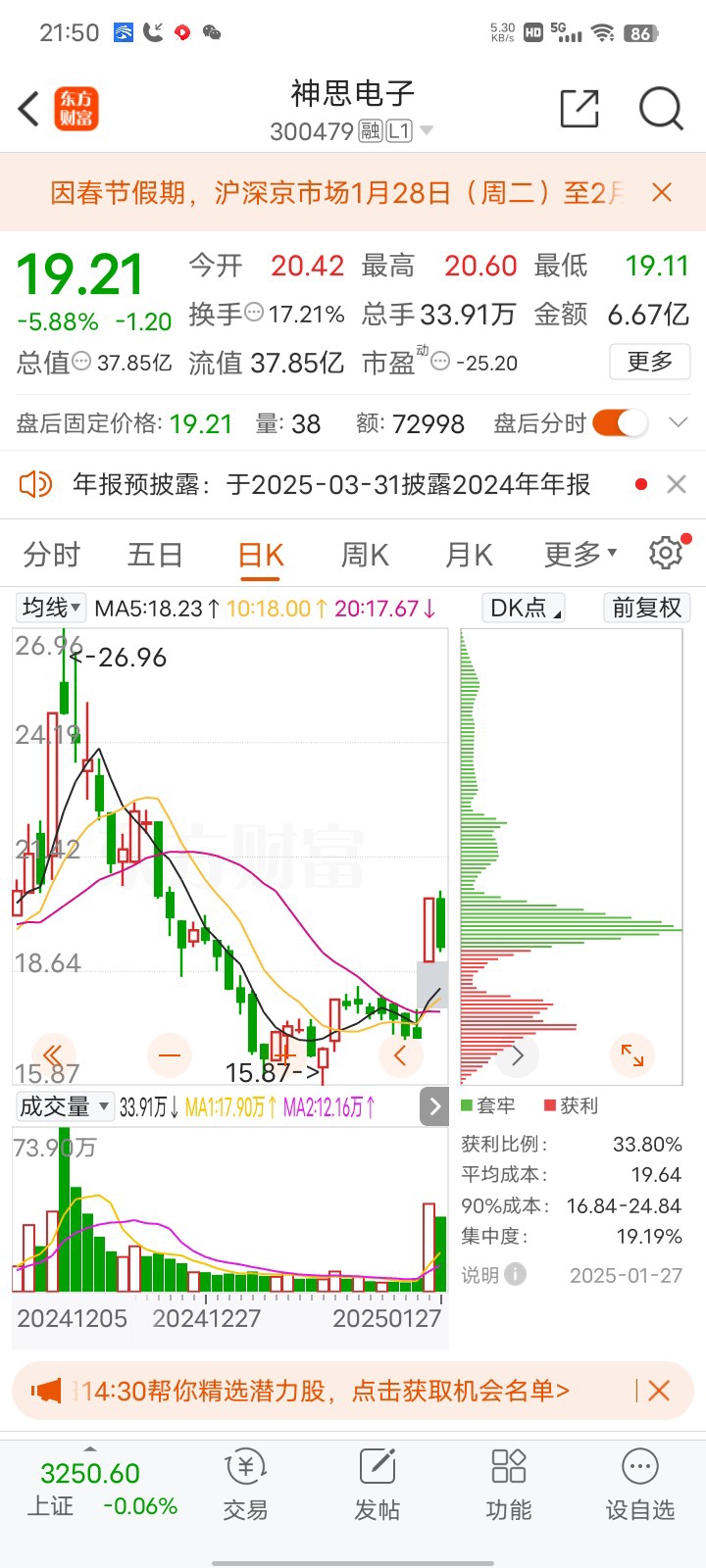
Task: Add stock via 设自选
Action: (x=639, y=1485)
